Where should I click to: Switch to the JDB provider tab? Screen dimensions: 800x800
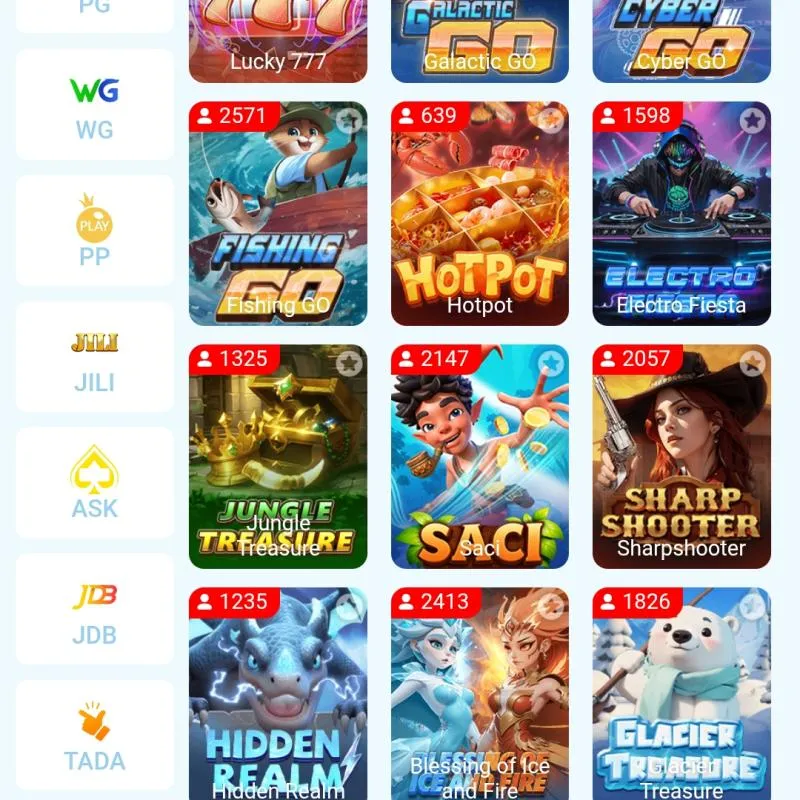coord(94,609)
